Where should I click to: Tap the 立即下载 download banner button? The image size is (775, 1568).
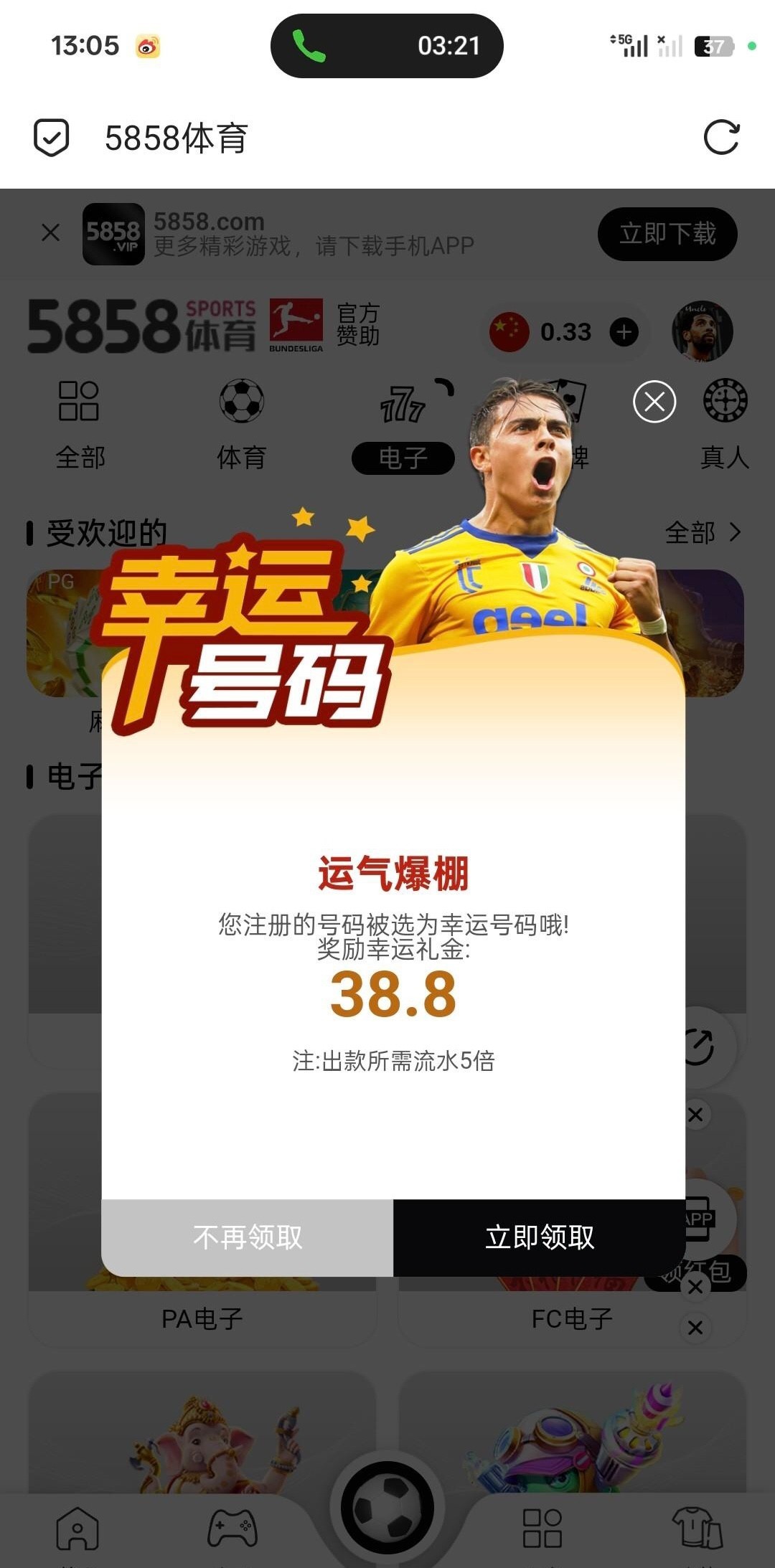(x=666, y=234)
